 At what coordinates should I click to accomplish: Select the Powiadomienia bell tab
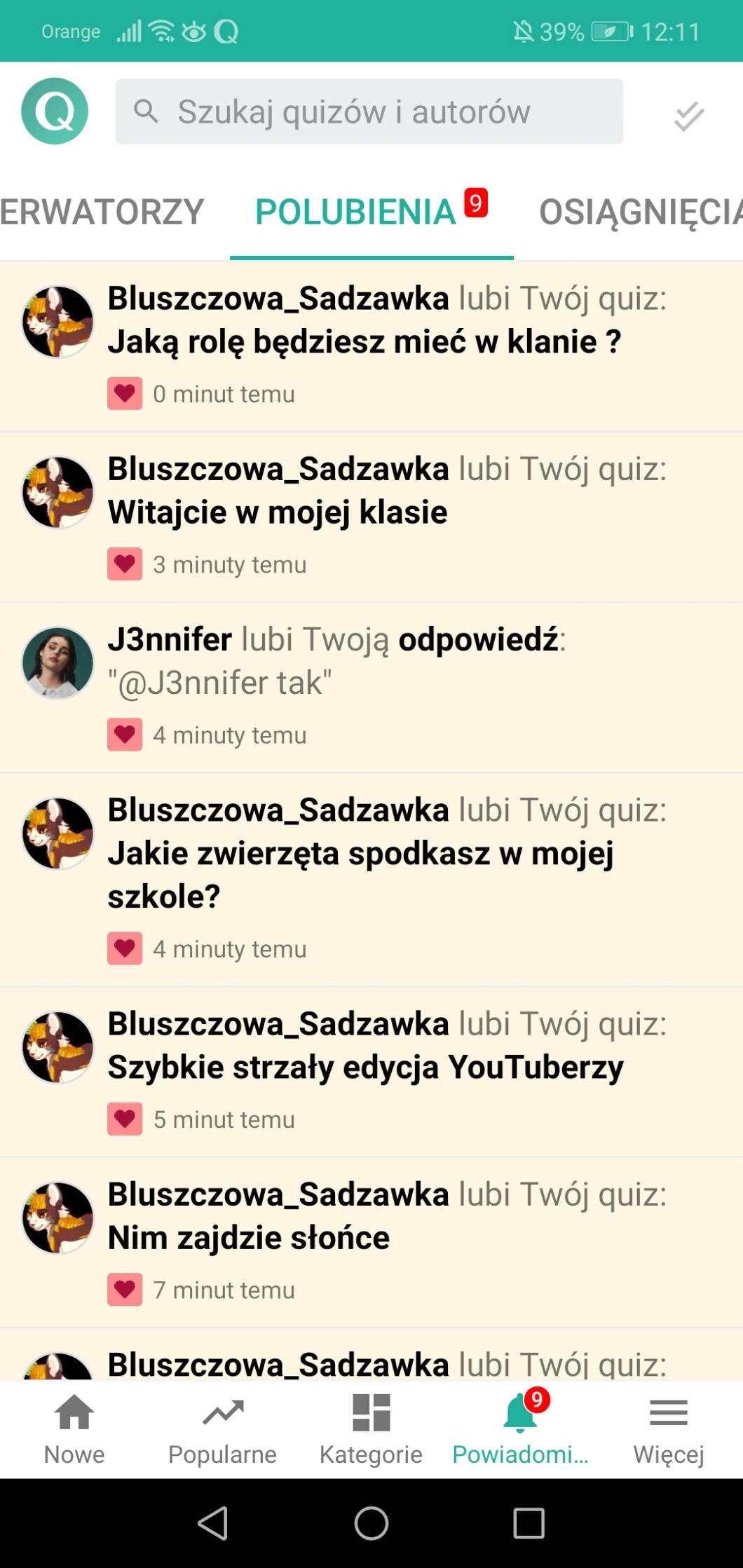[x=519, y=1429]
